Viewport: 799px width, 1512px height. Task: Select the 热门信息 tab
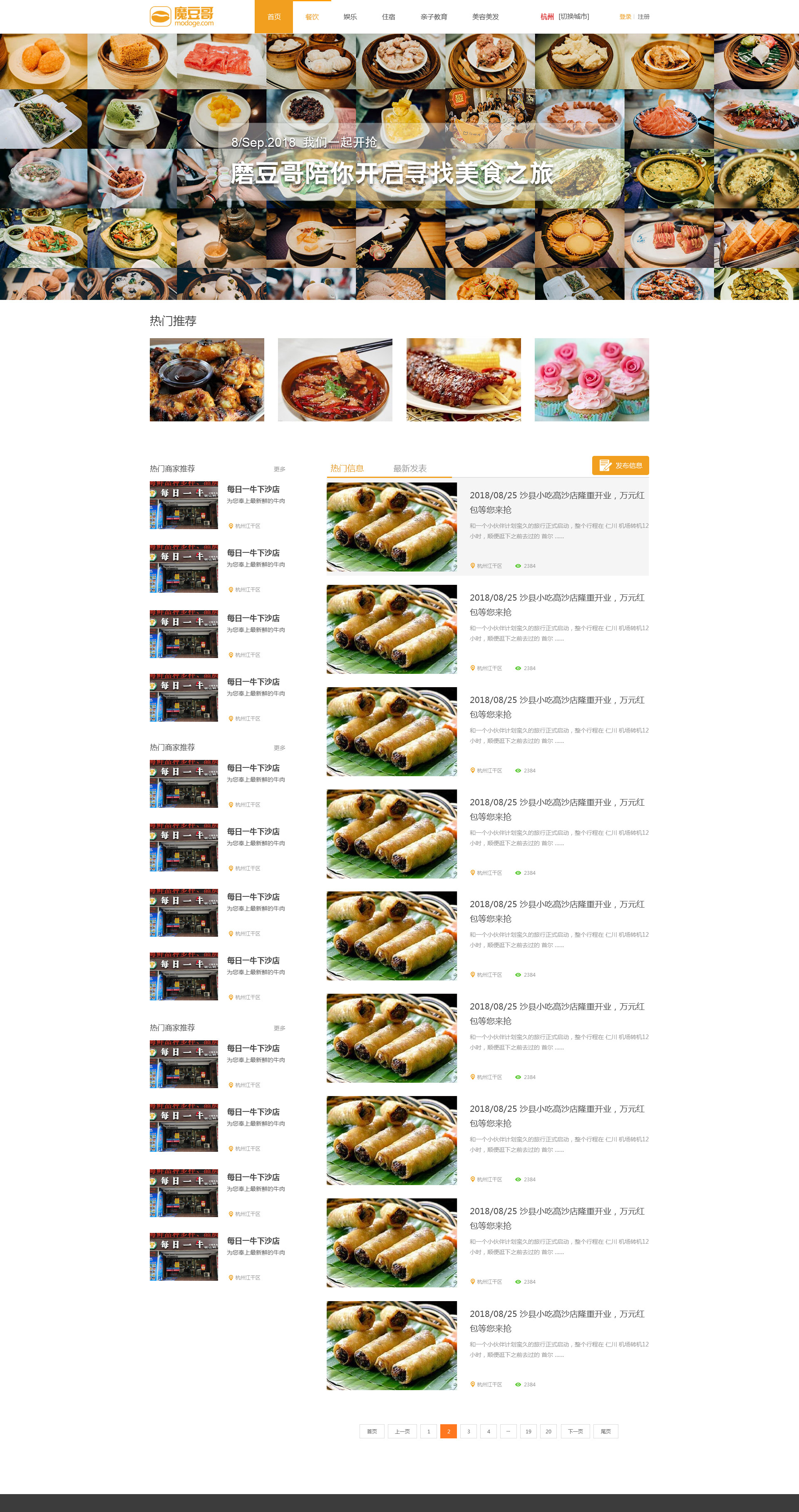[347, 468]
